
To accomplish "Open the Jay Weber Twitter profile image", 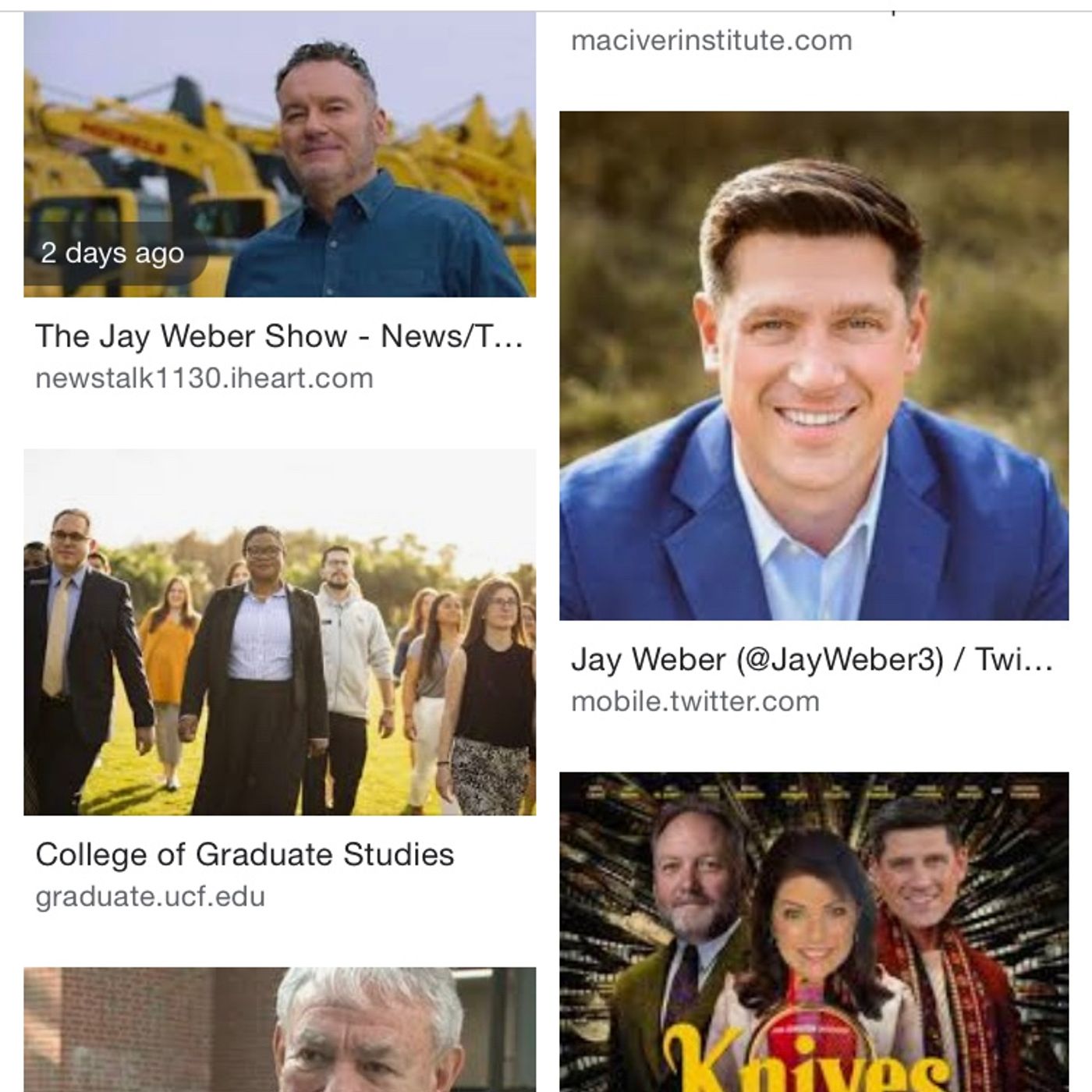I will coord(814,365).
